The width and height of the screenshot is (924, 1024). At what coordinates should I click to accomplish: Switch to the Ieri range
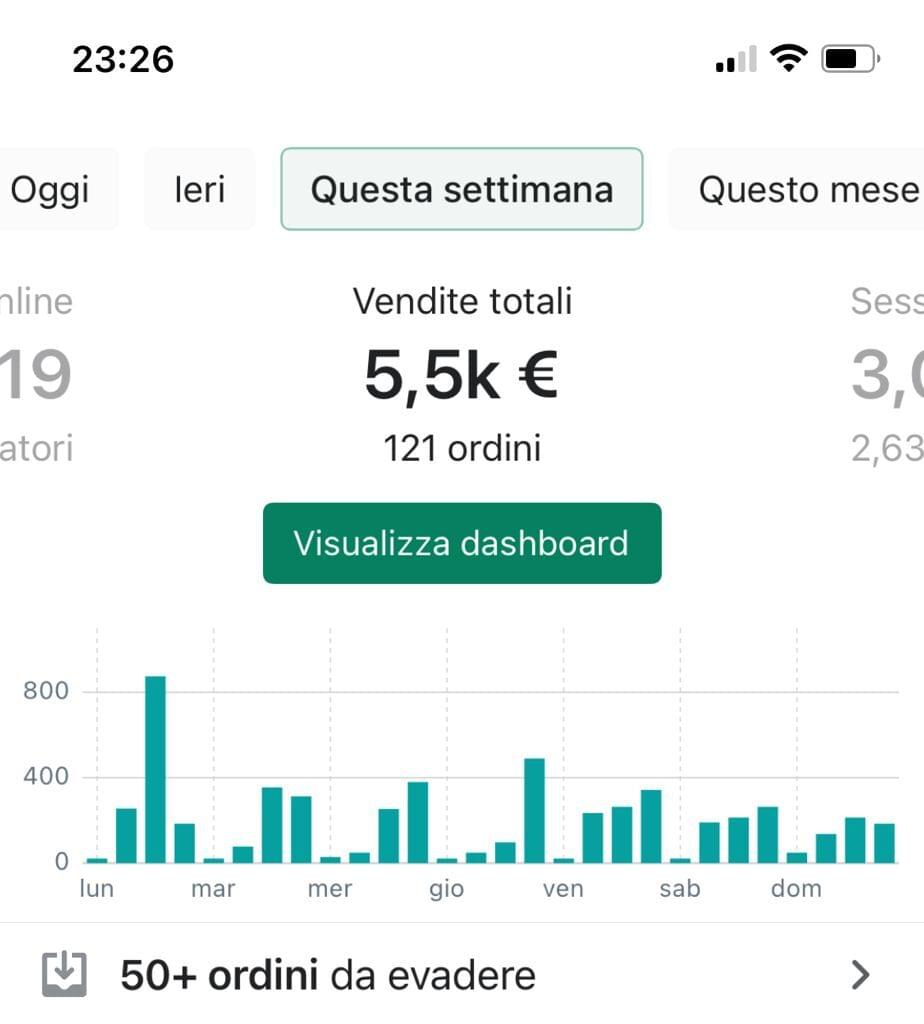[200, 189]
